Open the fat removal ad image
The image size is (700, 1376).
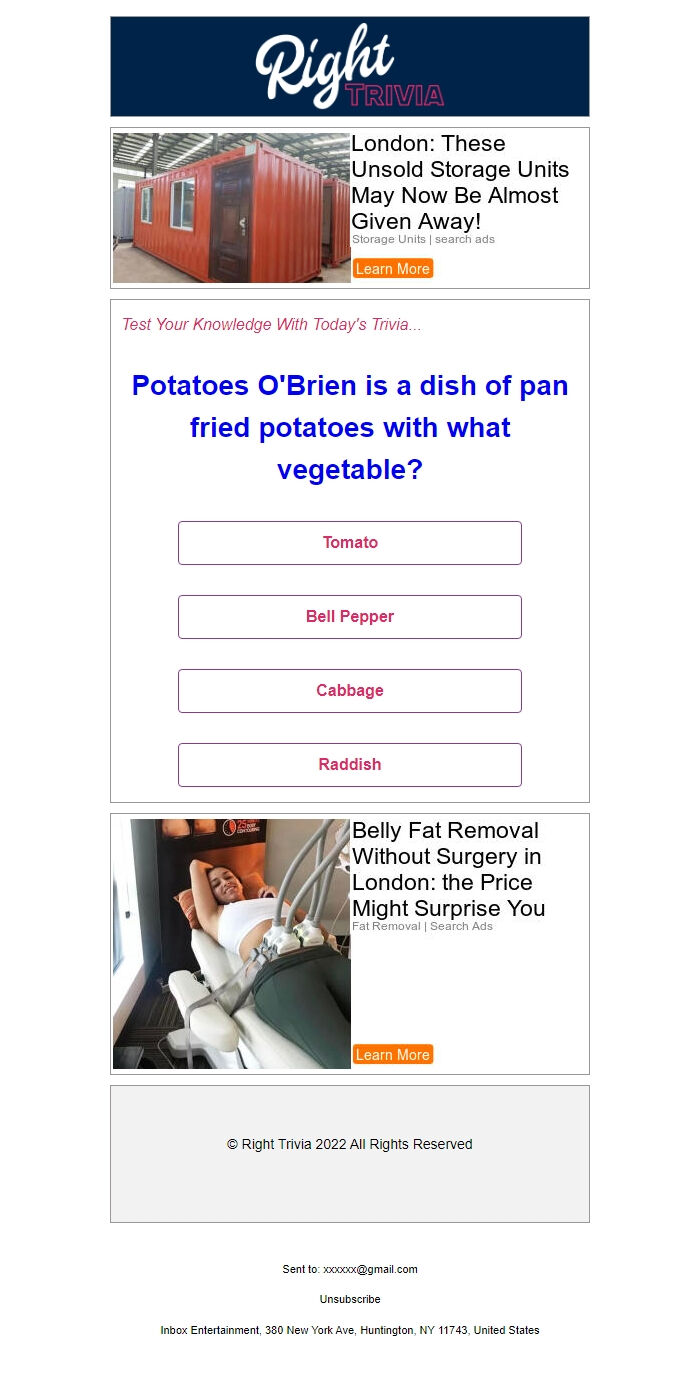232,944
